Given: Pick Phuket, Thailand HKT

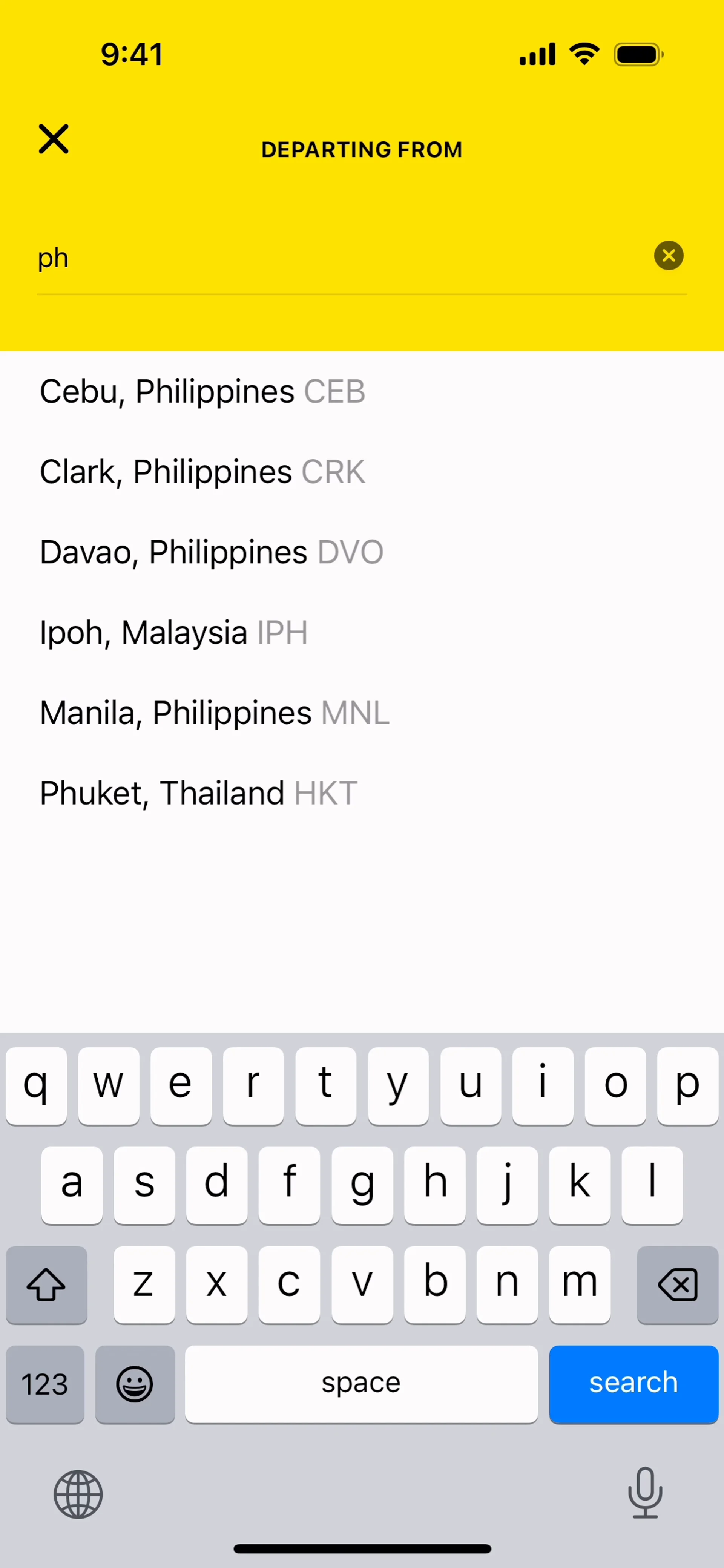Looking at the screenshot, I should pos(198,793).
